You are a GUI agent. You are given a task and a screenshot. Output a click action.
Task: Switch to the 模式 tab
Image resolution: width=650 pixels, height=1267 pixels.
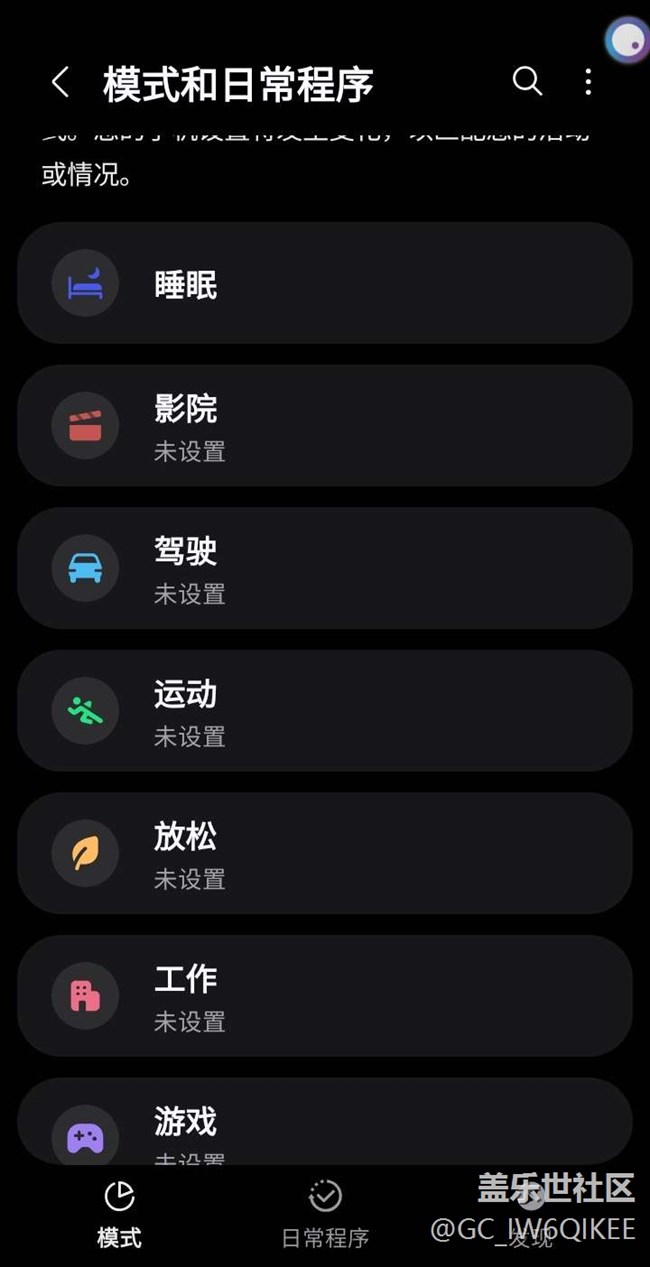(119, 1213)
